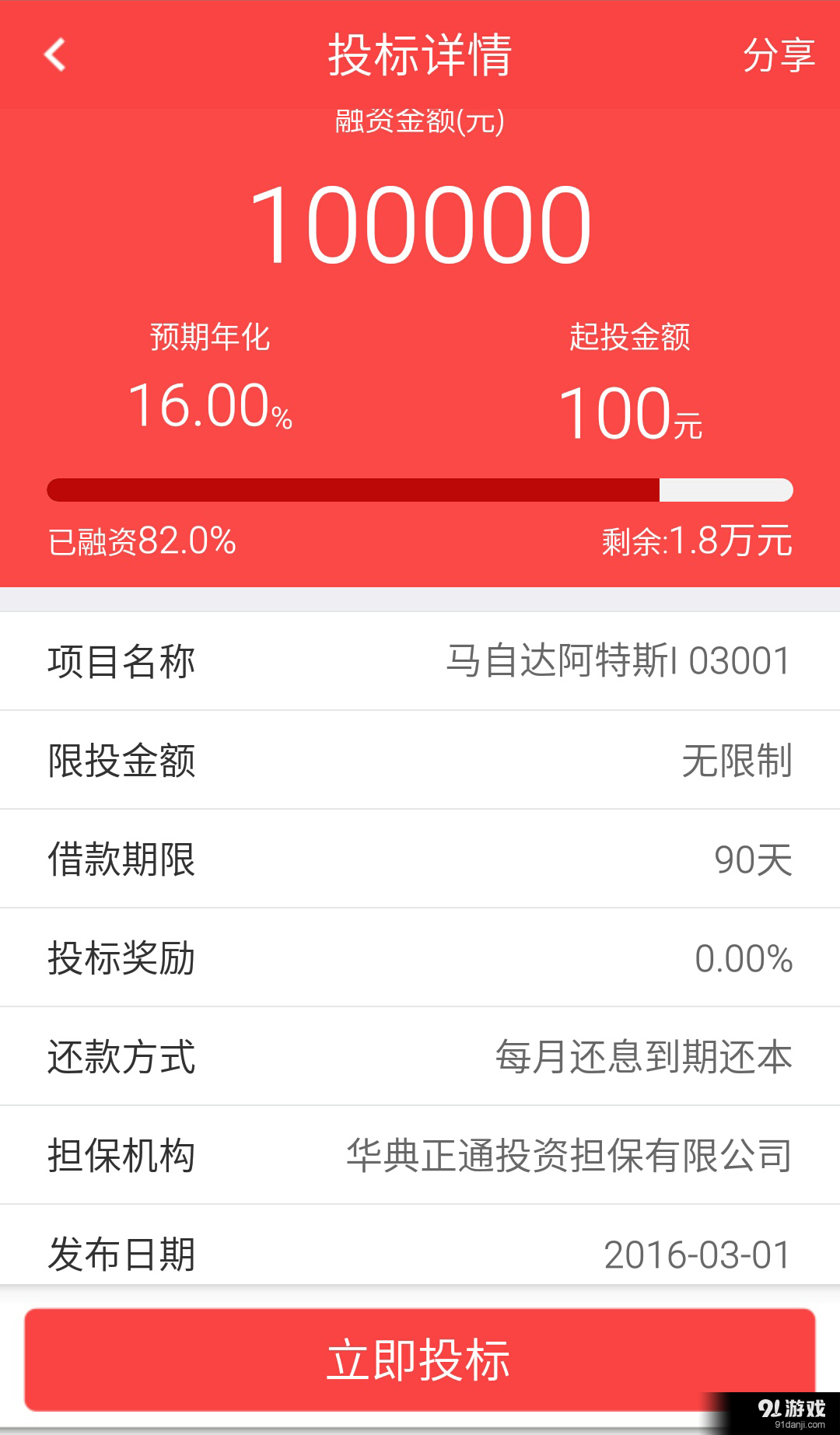Tap the back arrow to return
The width and height of the screenshot is (840, 1435).
click(54, 56)
